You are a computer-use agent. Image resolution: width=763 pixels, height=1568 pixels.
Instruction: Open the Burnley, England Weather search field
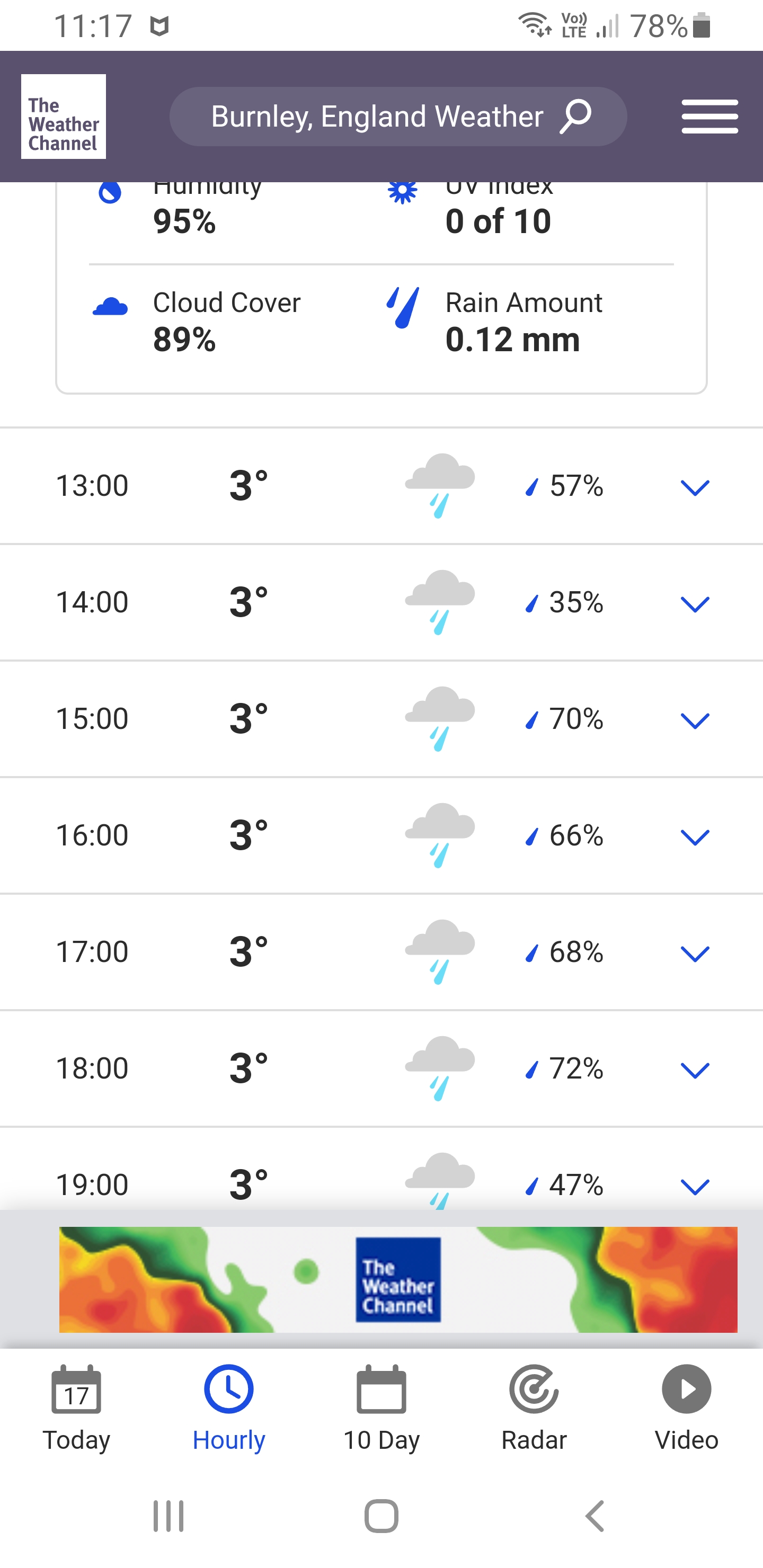pyautogui.click(x=397, y=116)
